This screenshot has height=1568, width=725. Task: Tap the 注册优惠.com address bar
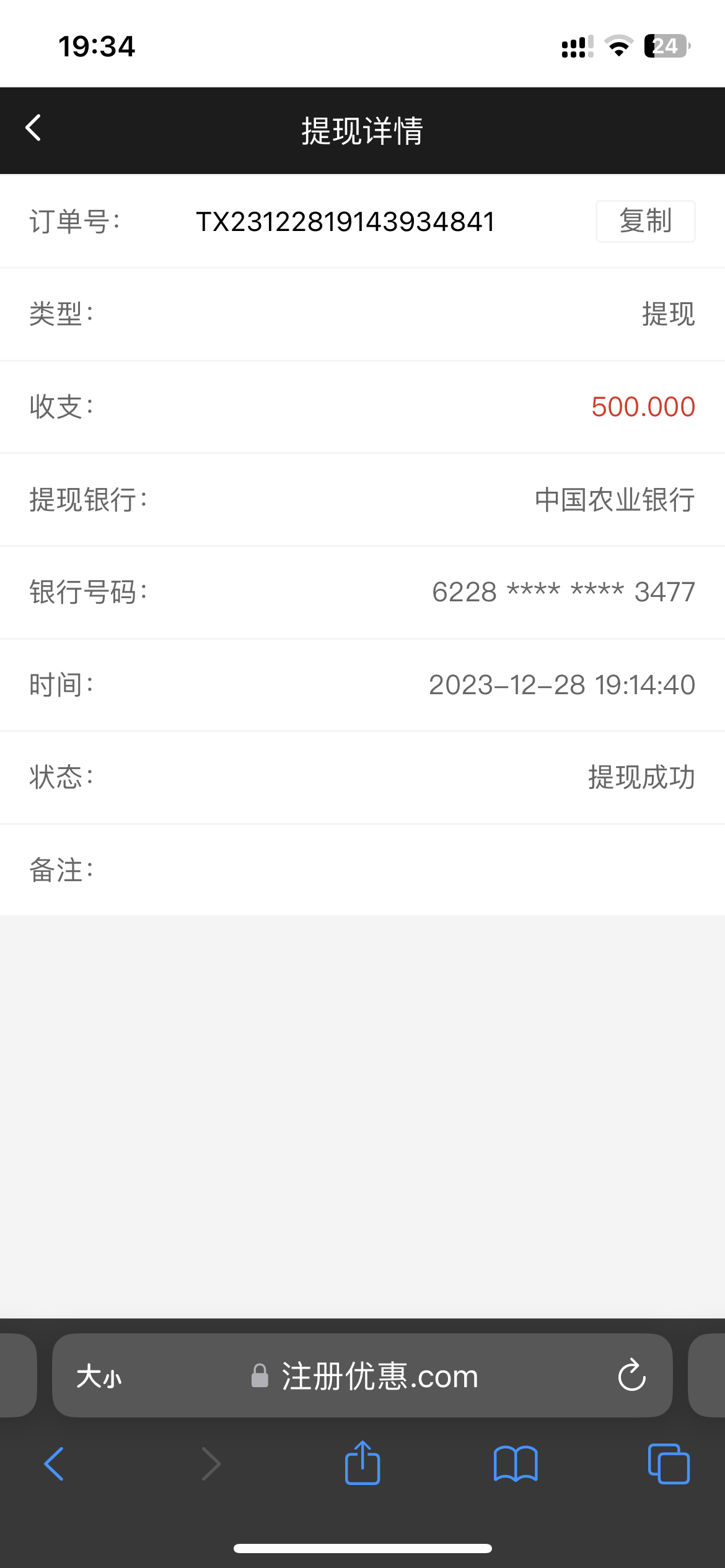366,1376
